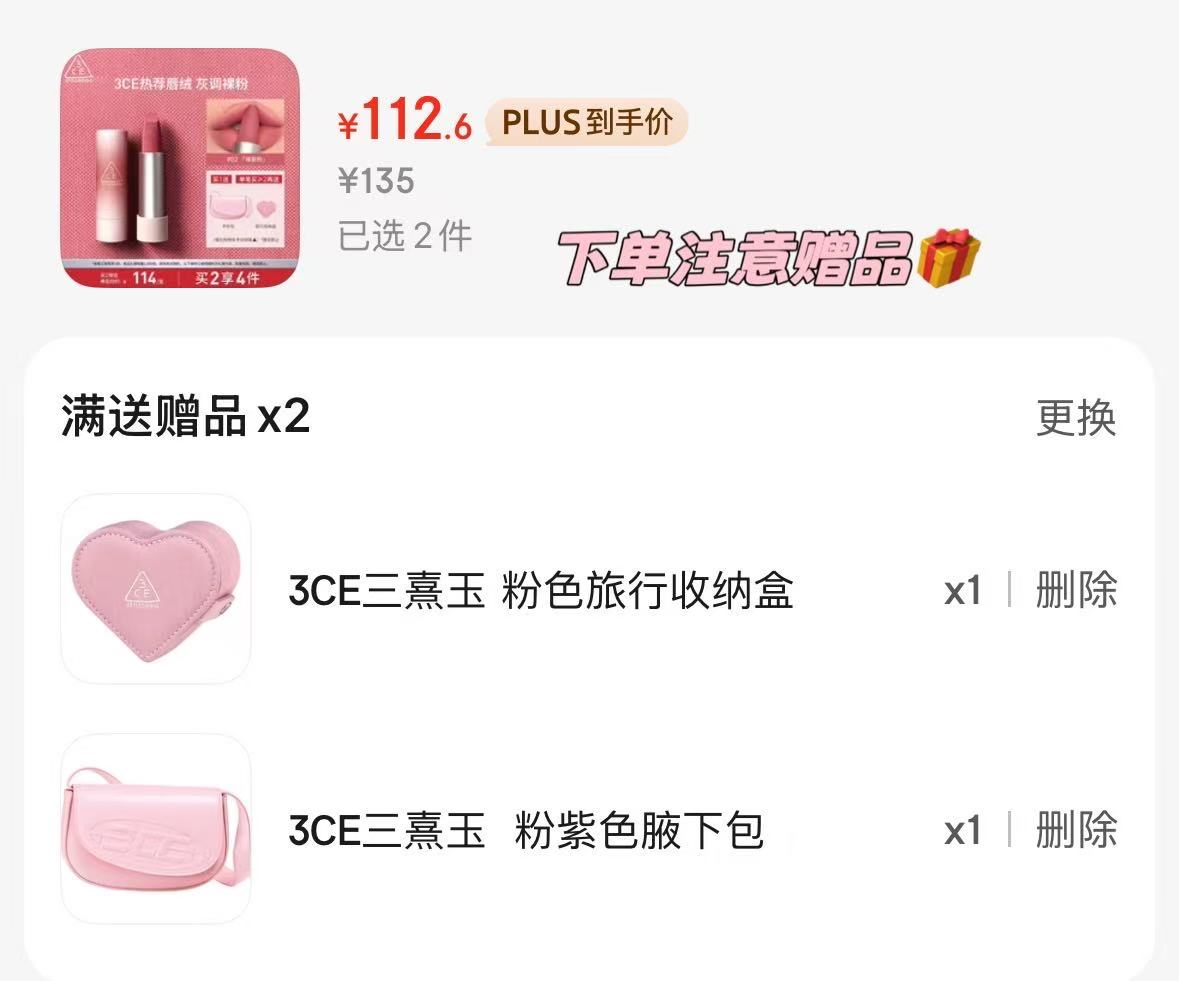
Task: Delete the 粉色旅行收纳盒 gift
Action: click(x=1076, y=590)
